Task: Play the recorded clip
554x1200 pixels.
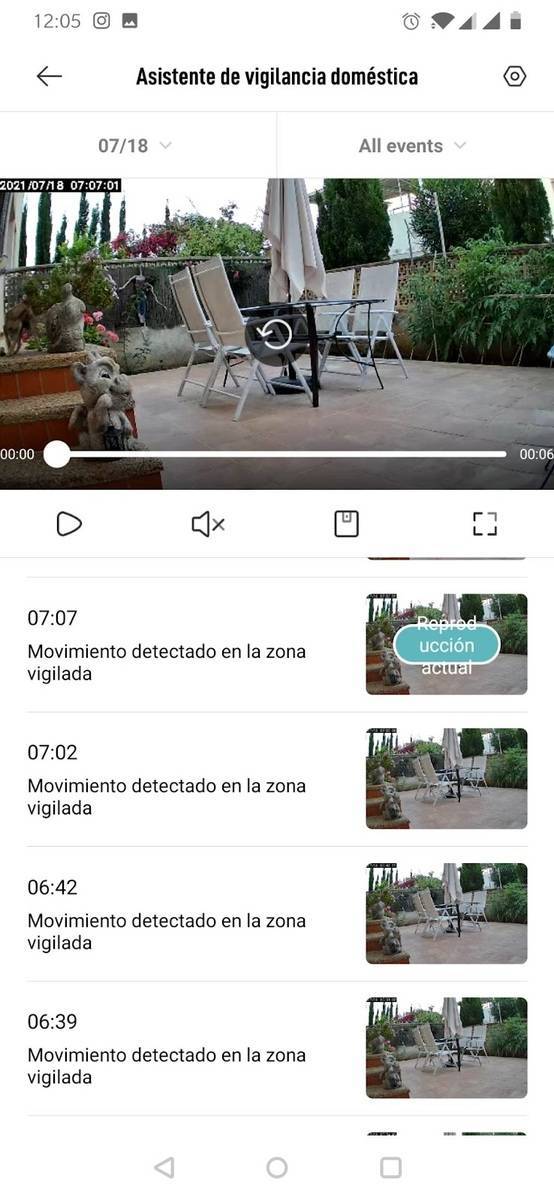Action: tap(69, 523)
